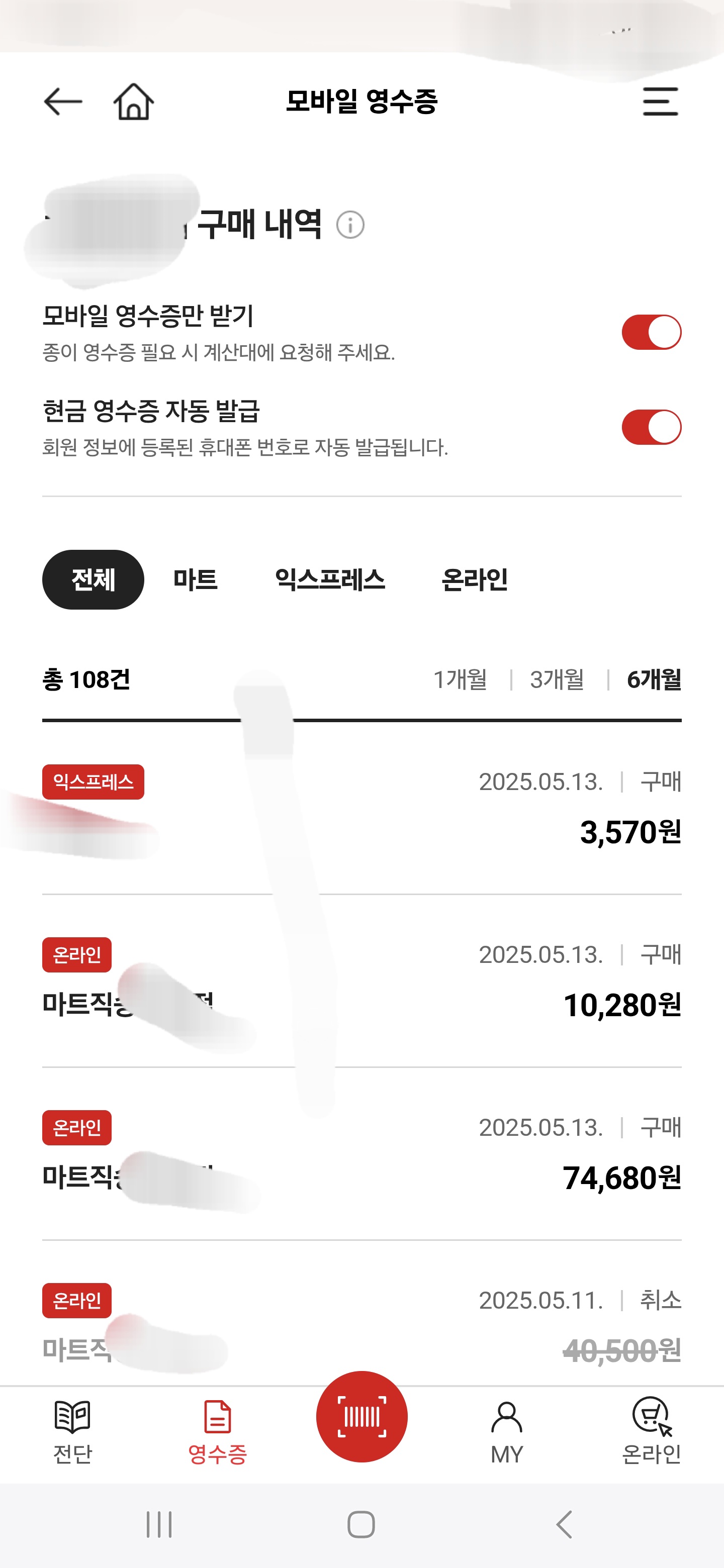This screenshot has height=1568, width=724.
Task: Choose the 3개월 period
Action: click(x=557, y=679)
